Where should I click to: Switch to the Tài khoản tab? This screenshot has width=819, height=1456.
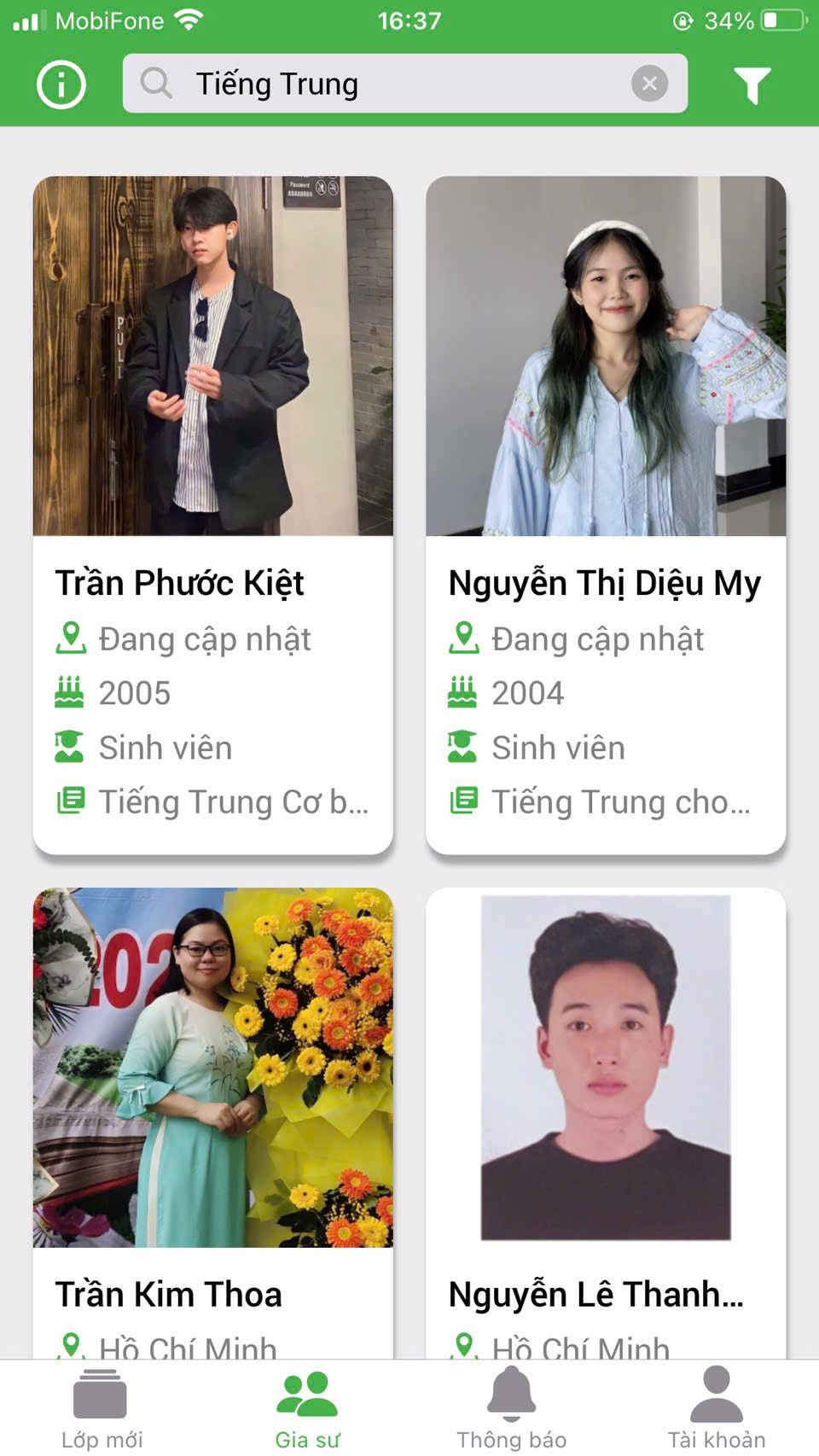tap(716, 1408)
